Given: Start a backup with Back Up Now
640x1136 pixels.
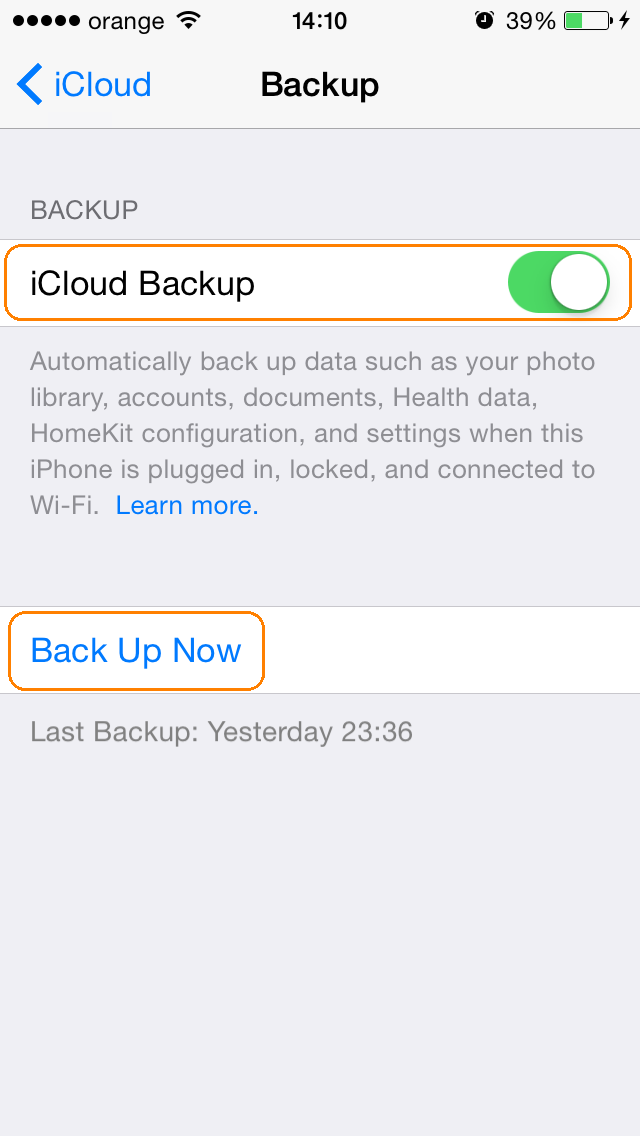Looking at the screenshot, I should (x=136, y=651).
